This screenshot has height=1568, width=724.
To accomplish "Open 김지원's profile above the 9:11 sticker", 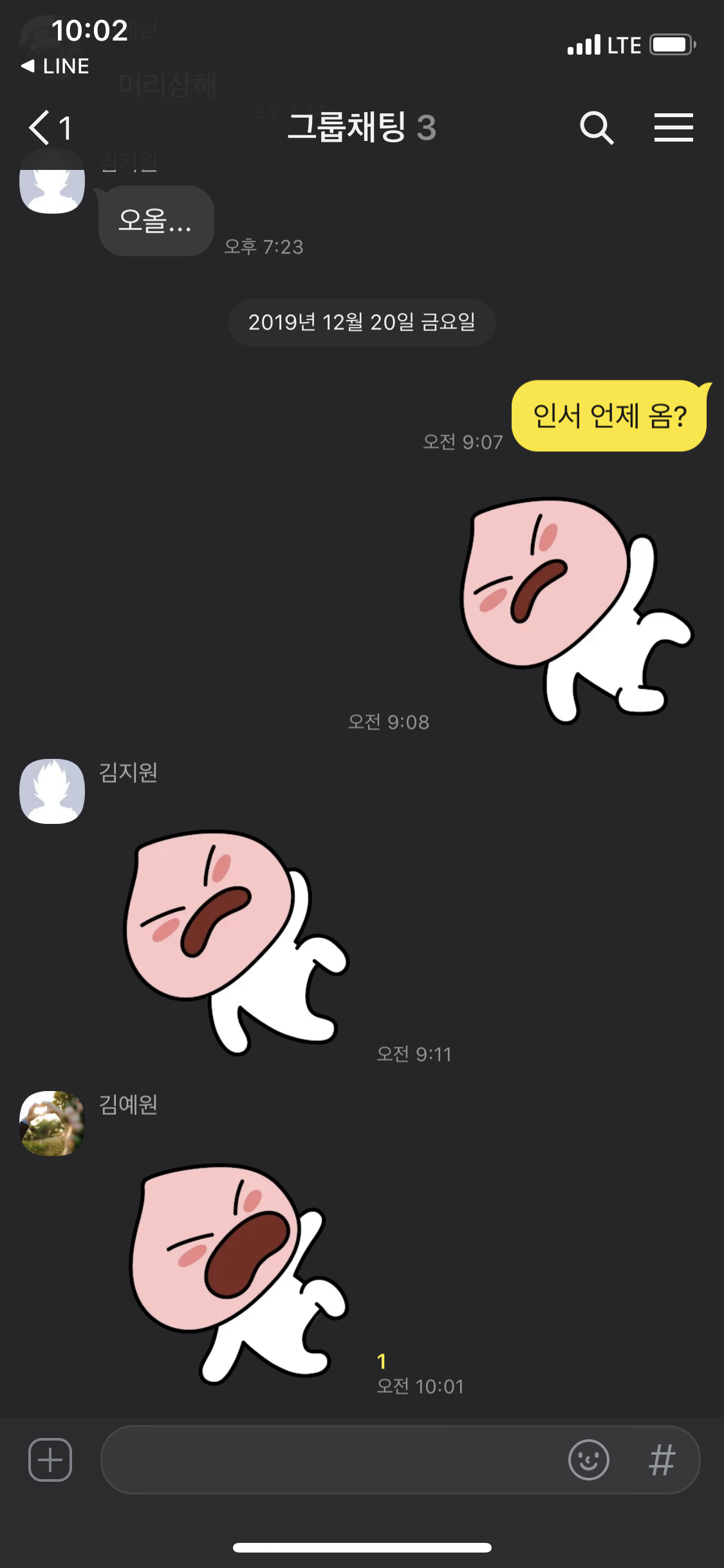I will [x=52, y=791].
